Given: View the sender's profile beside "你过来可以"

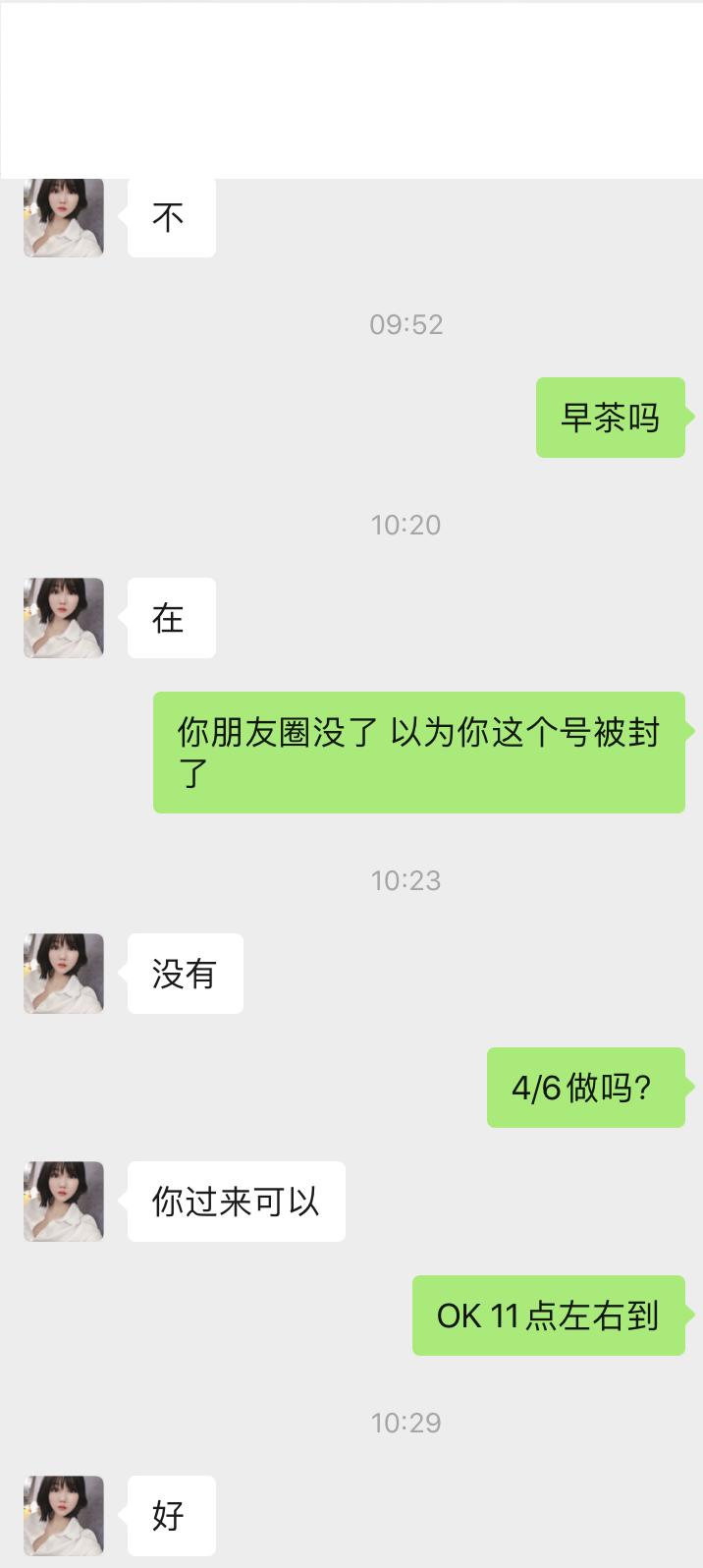Looking at the screenshot, I should coord(64,1202).
